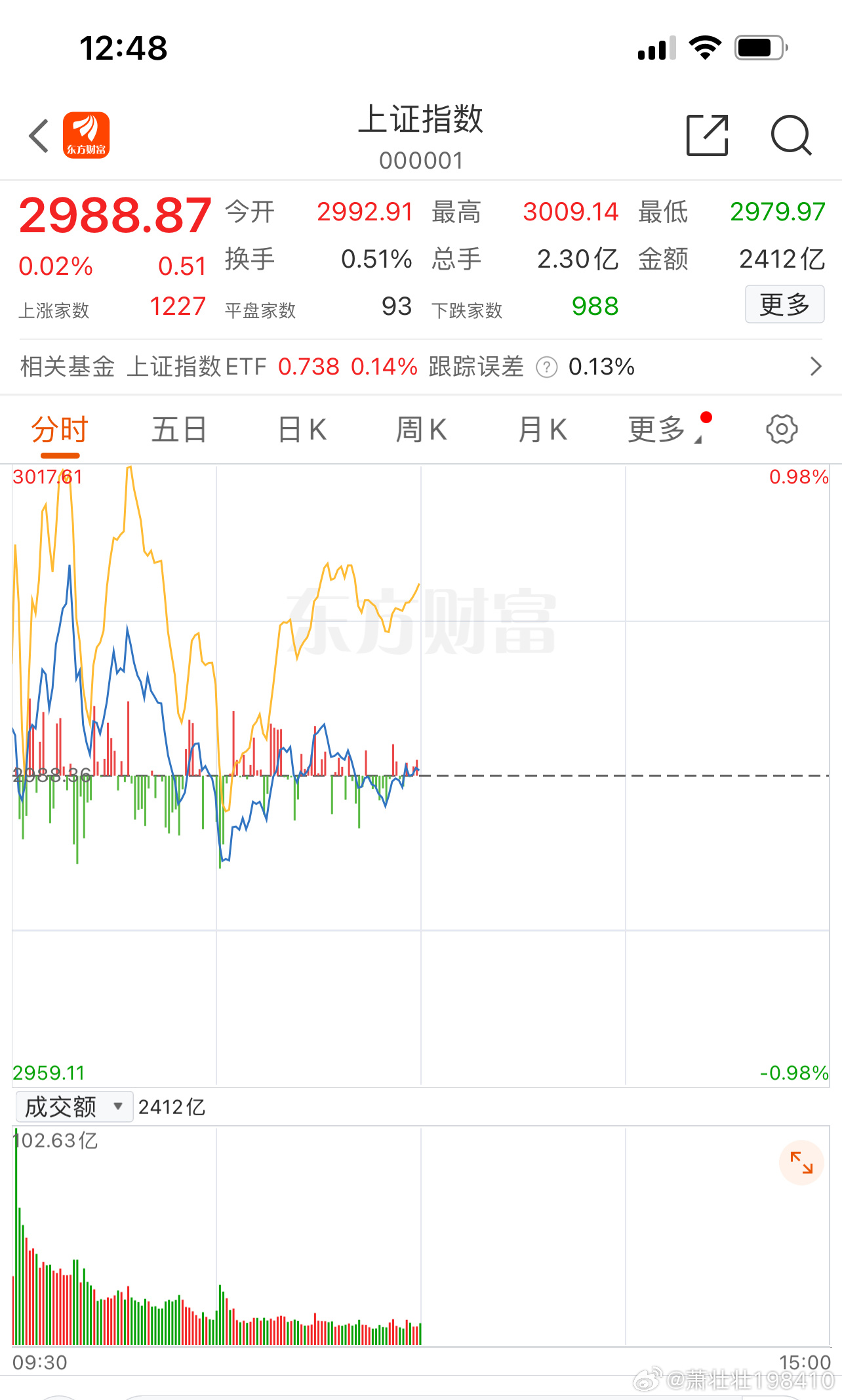Tap the 更多 button beside 下跌家数
This screenshot has width=842, height=1400.
tap(784, 304)
